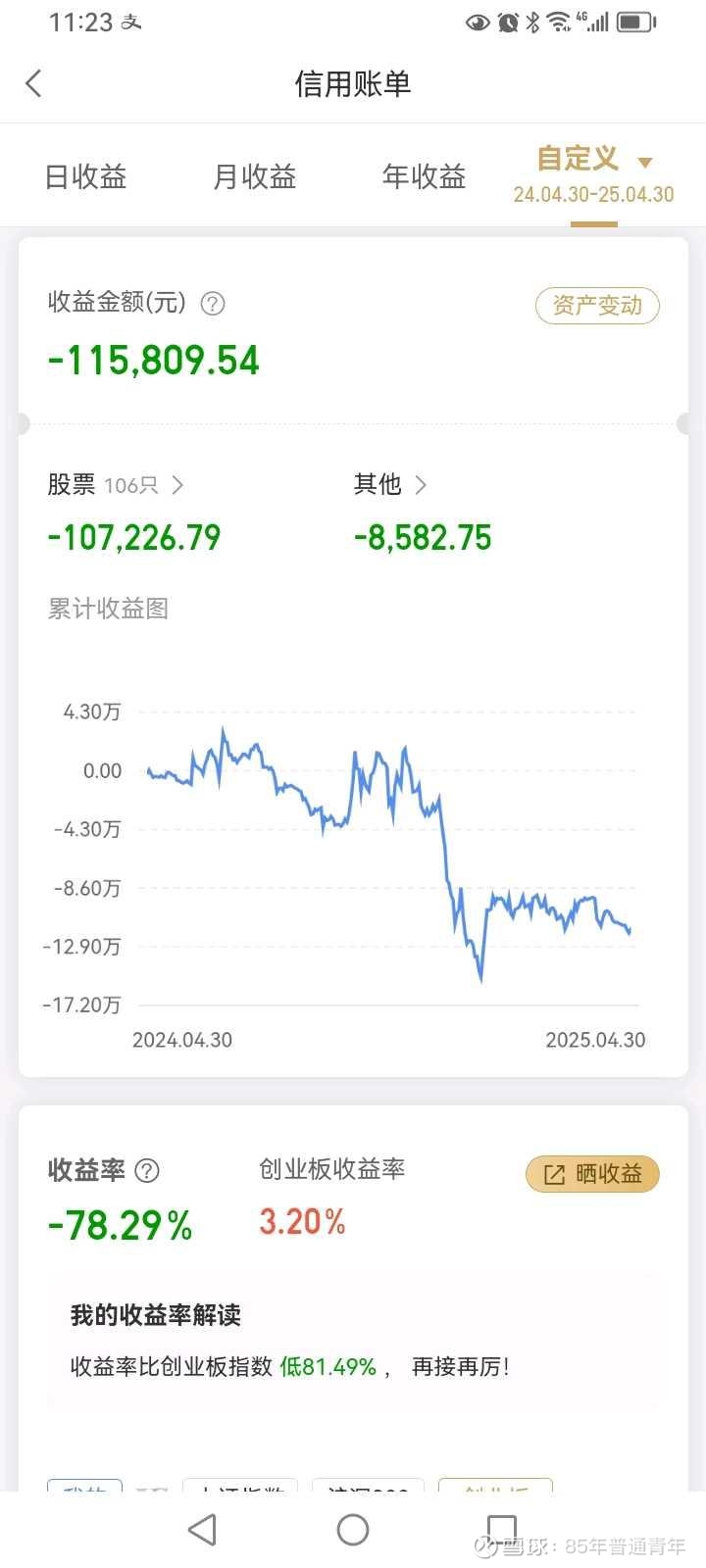Open the 收益金额 help question mark icon
Viewport: 706px width, 1568px height.
pyautogui.click(x=212, y=304)
